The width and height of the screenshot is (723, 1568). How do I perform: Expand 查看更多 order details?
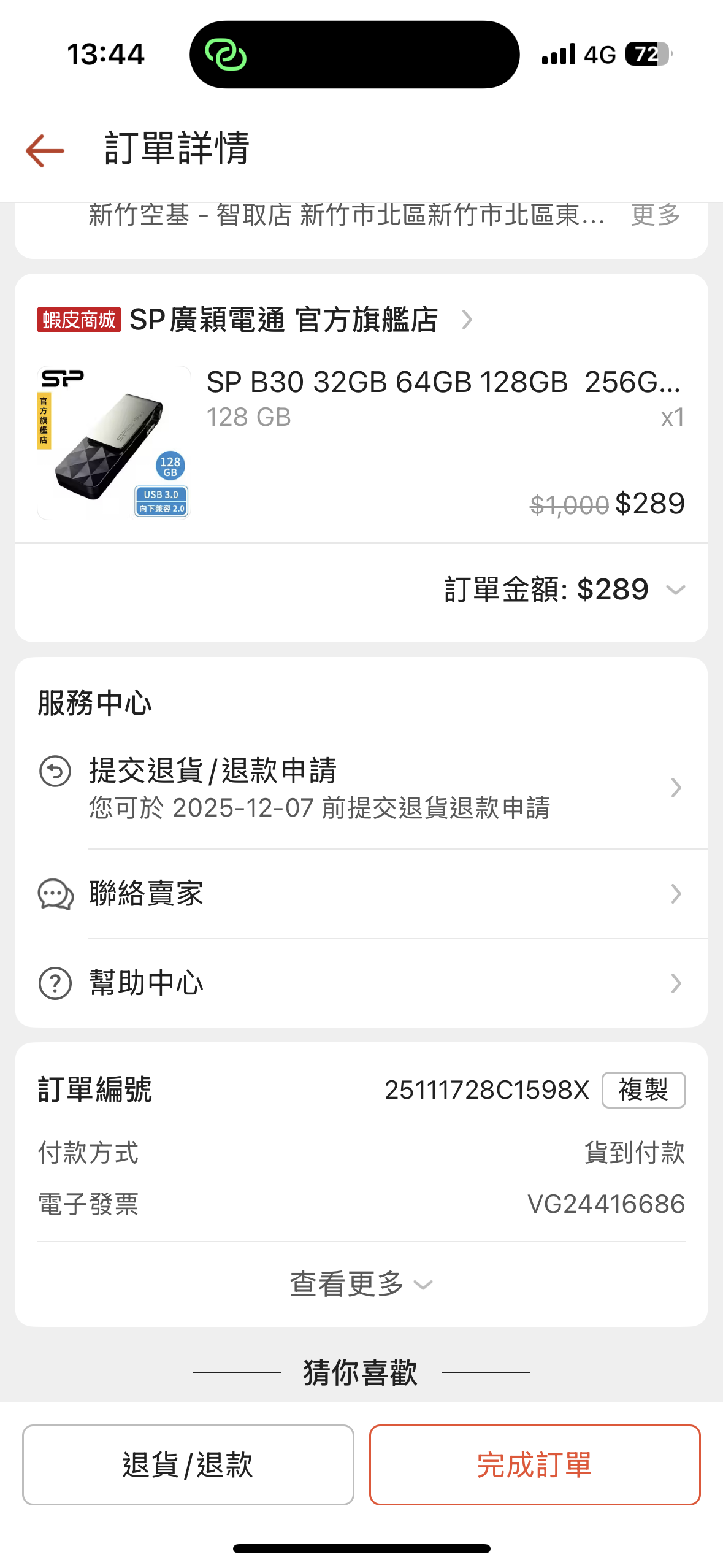coord(361,1284)
